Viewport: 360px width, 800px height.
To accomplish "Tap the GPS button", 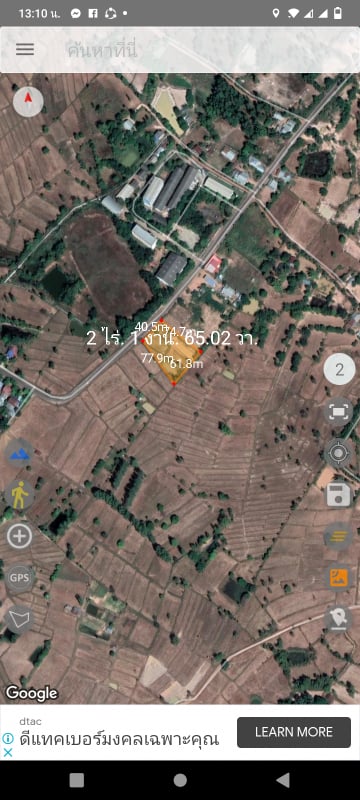I will [x=19, y=578].
